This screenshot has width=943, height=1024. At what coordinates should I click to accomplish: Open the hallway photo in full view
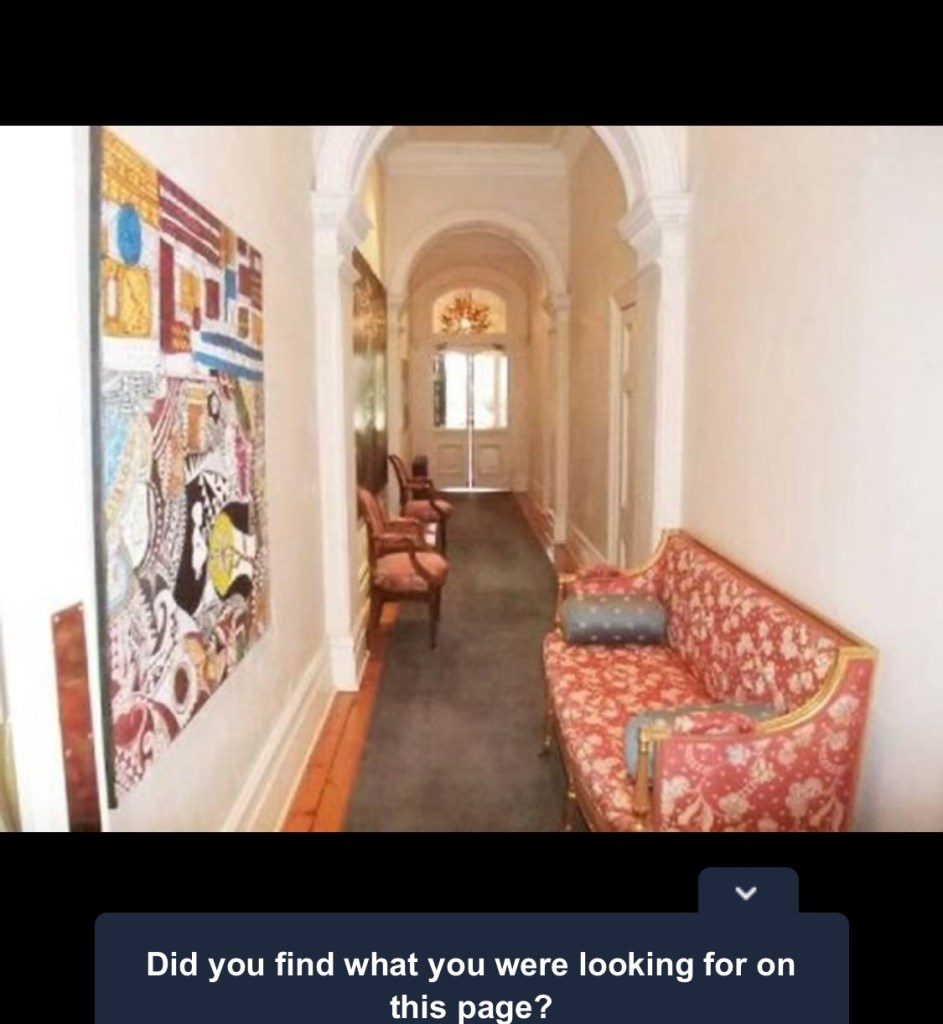(471, 478)
